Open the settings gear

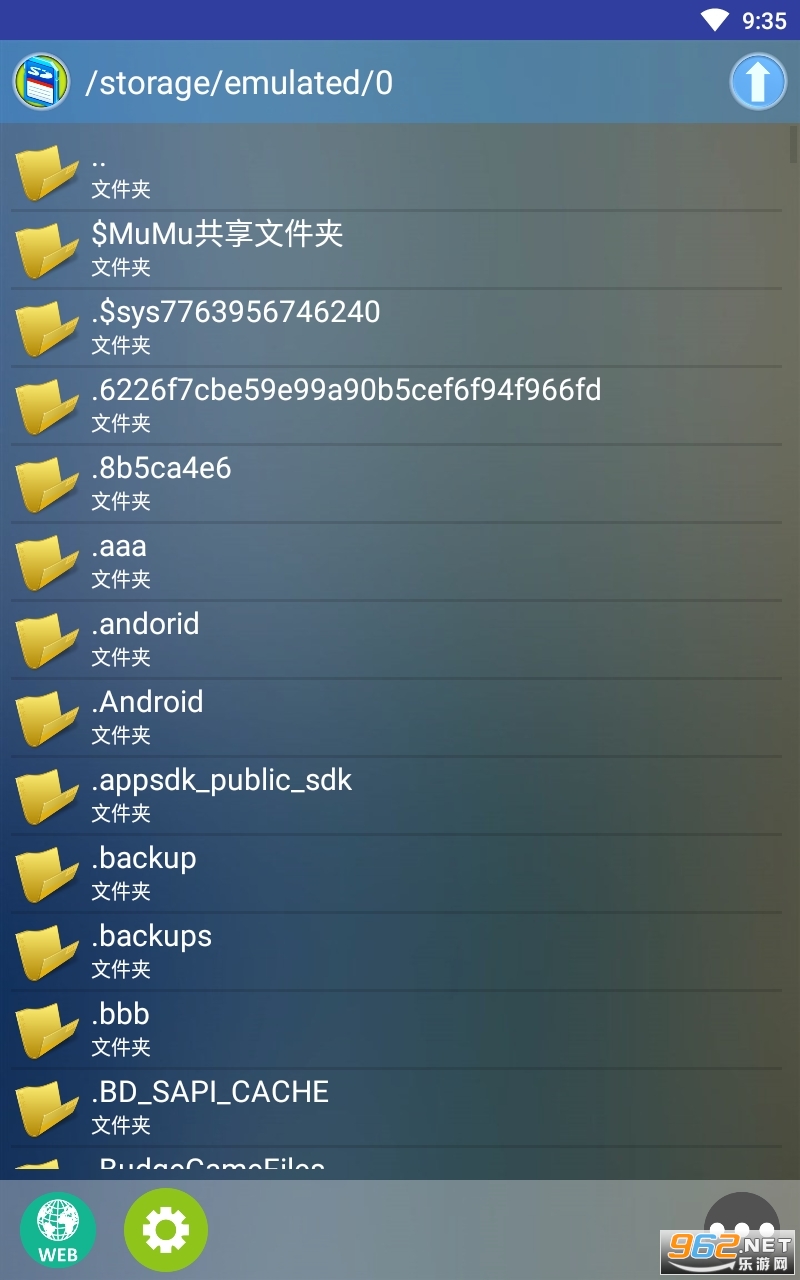166,1230
